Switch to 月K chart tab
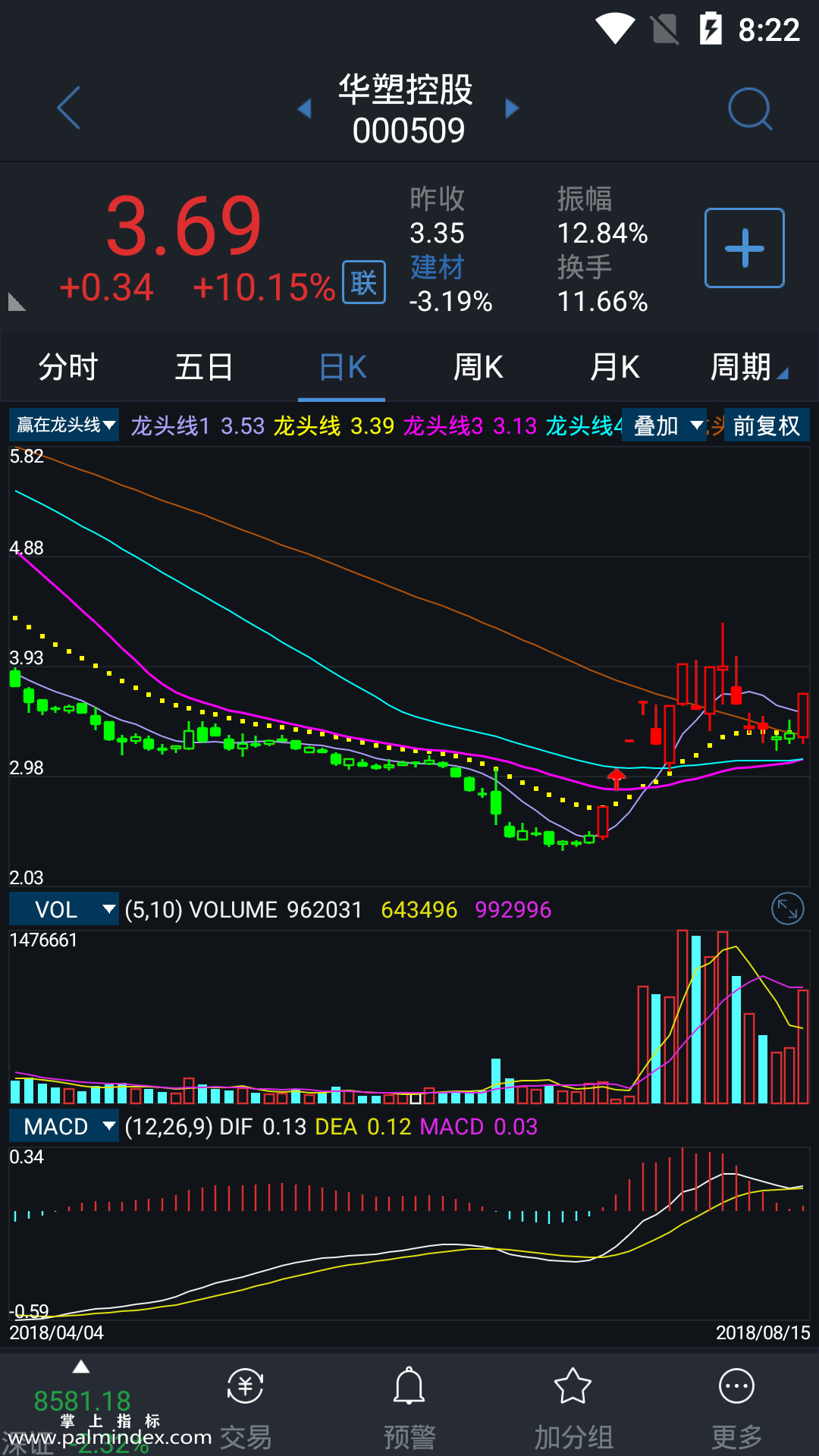Viewport: 819px width, 1456px height. (x=614, y=367)
